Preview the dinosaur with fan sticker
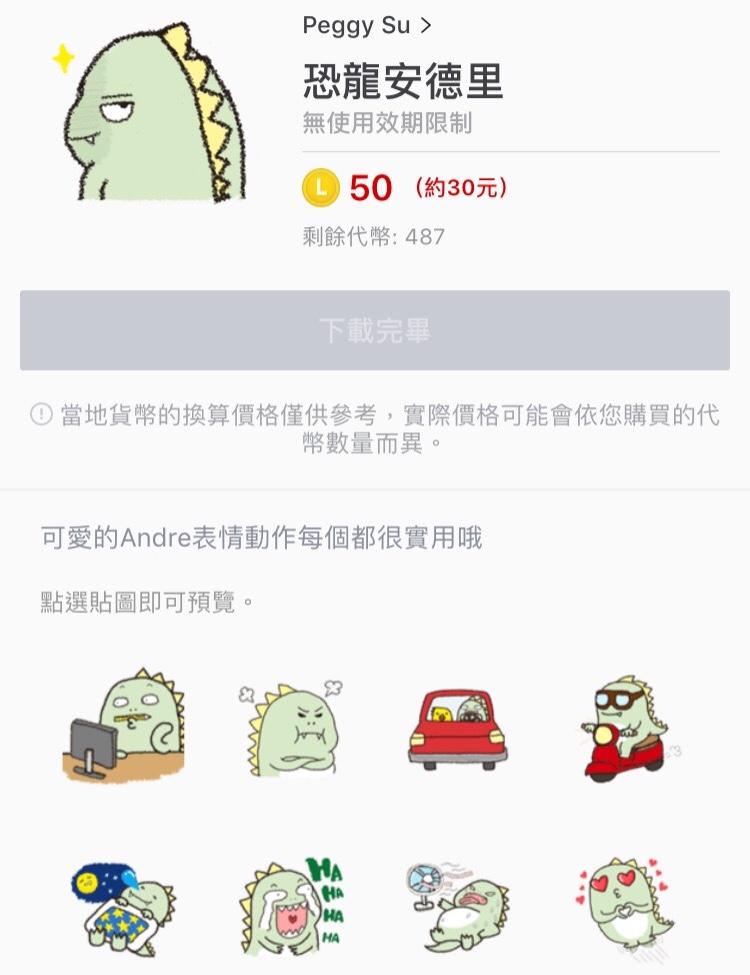This screenshot has width=750, height=975. point(458,905)
